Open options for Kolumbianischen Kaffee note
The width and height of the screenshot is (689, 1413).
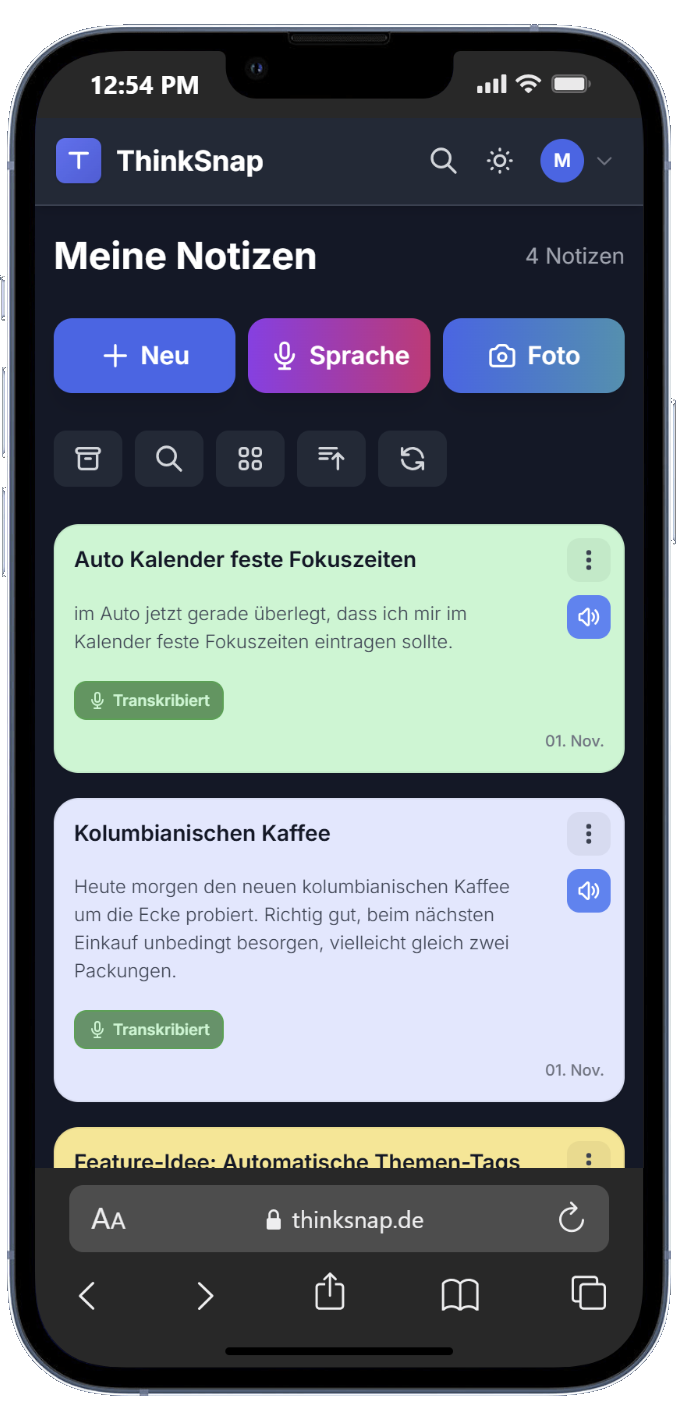click(588, 834)
